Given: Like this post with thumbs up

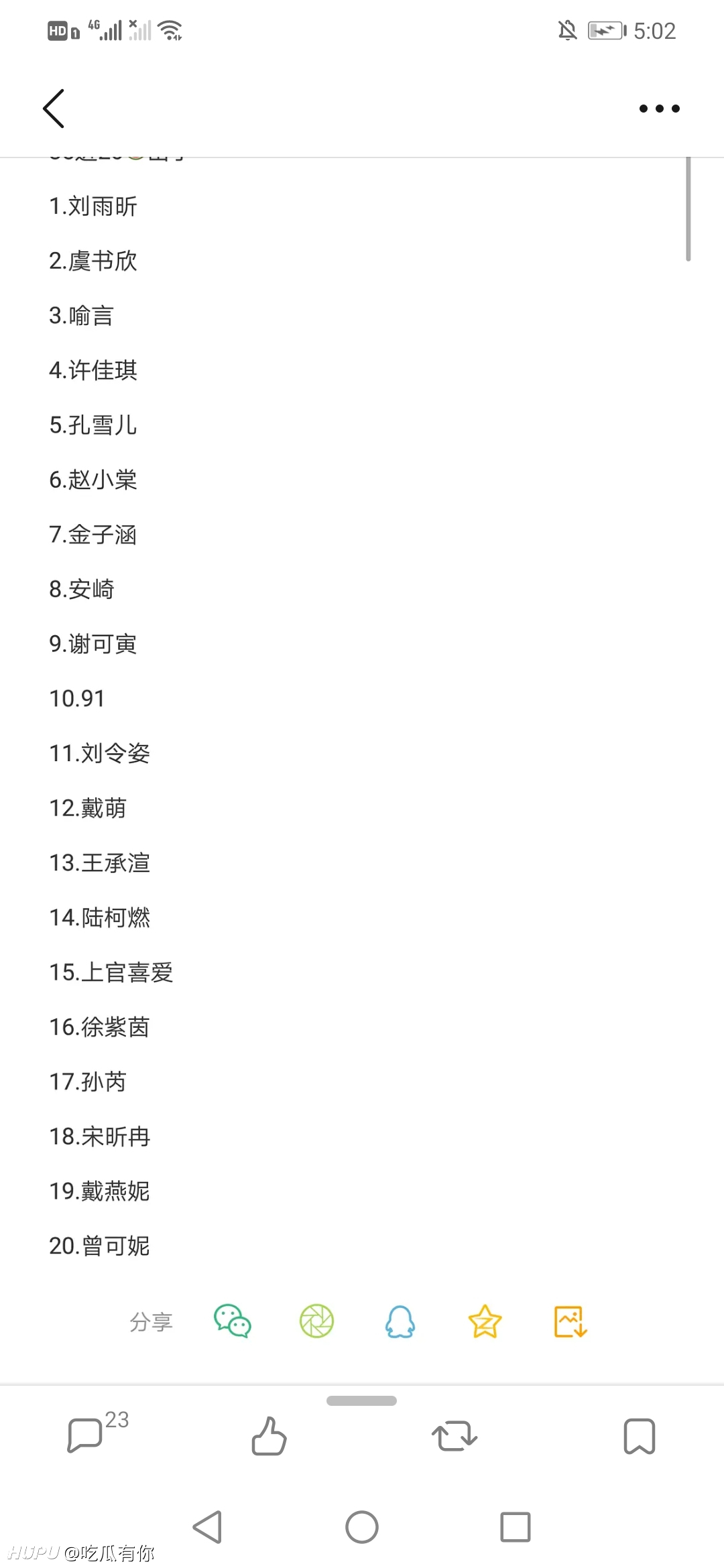Looking at the screenshot, I should point(269,1435).
